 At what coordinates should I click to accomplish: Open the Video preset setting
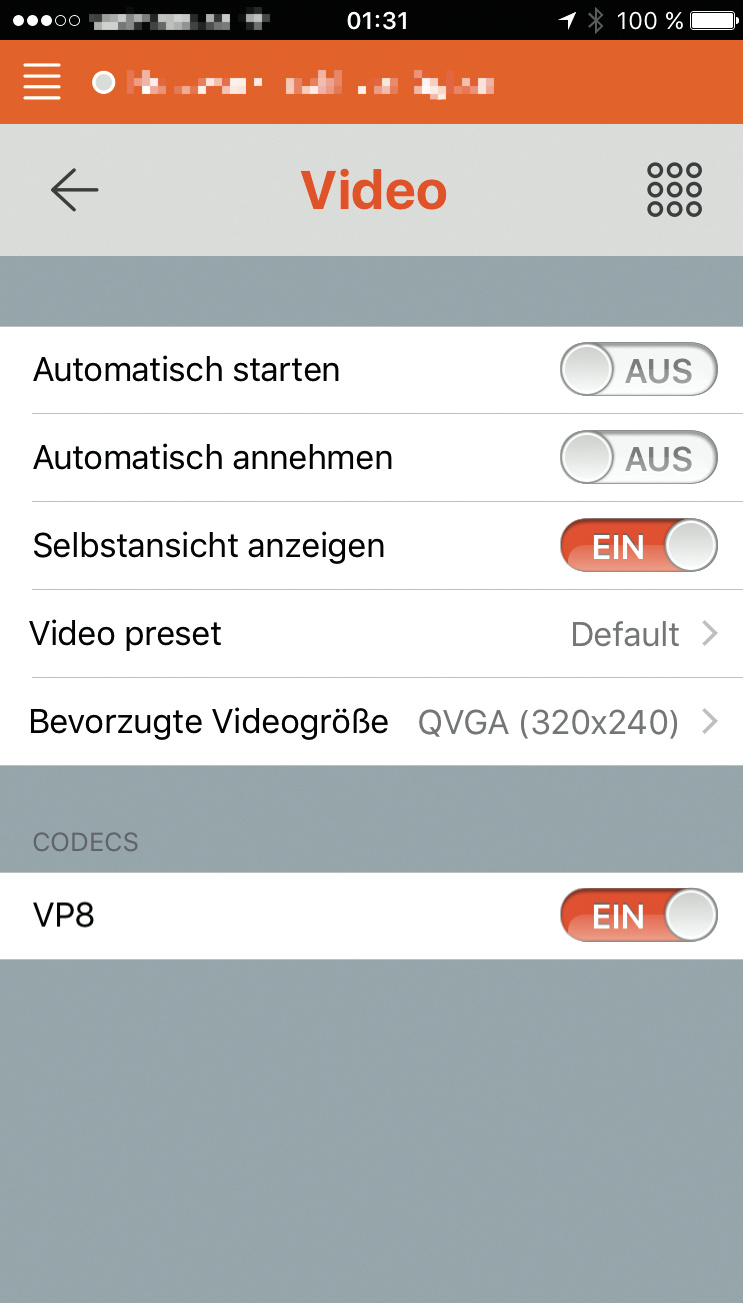[x=371, y=634]
